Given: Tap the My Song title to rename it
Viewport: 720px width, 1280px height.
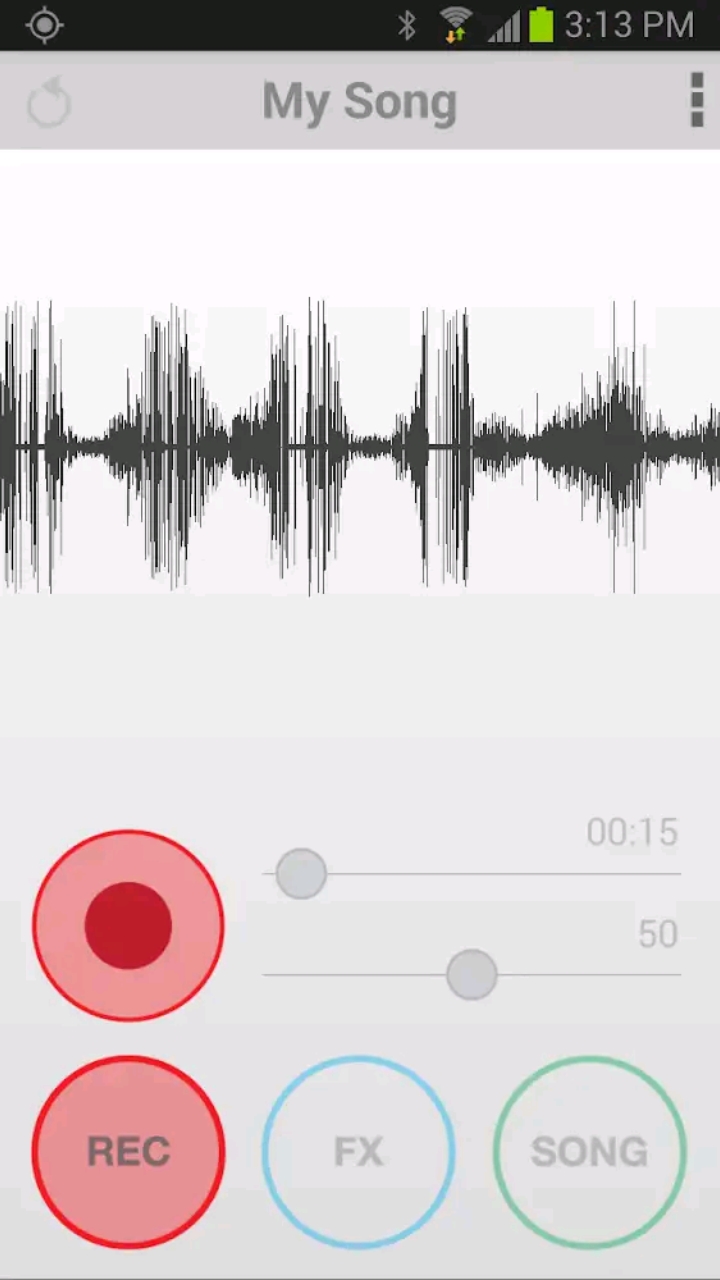Looking at the screenshot, I should pyautogui.click(x=359, y=100).
